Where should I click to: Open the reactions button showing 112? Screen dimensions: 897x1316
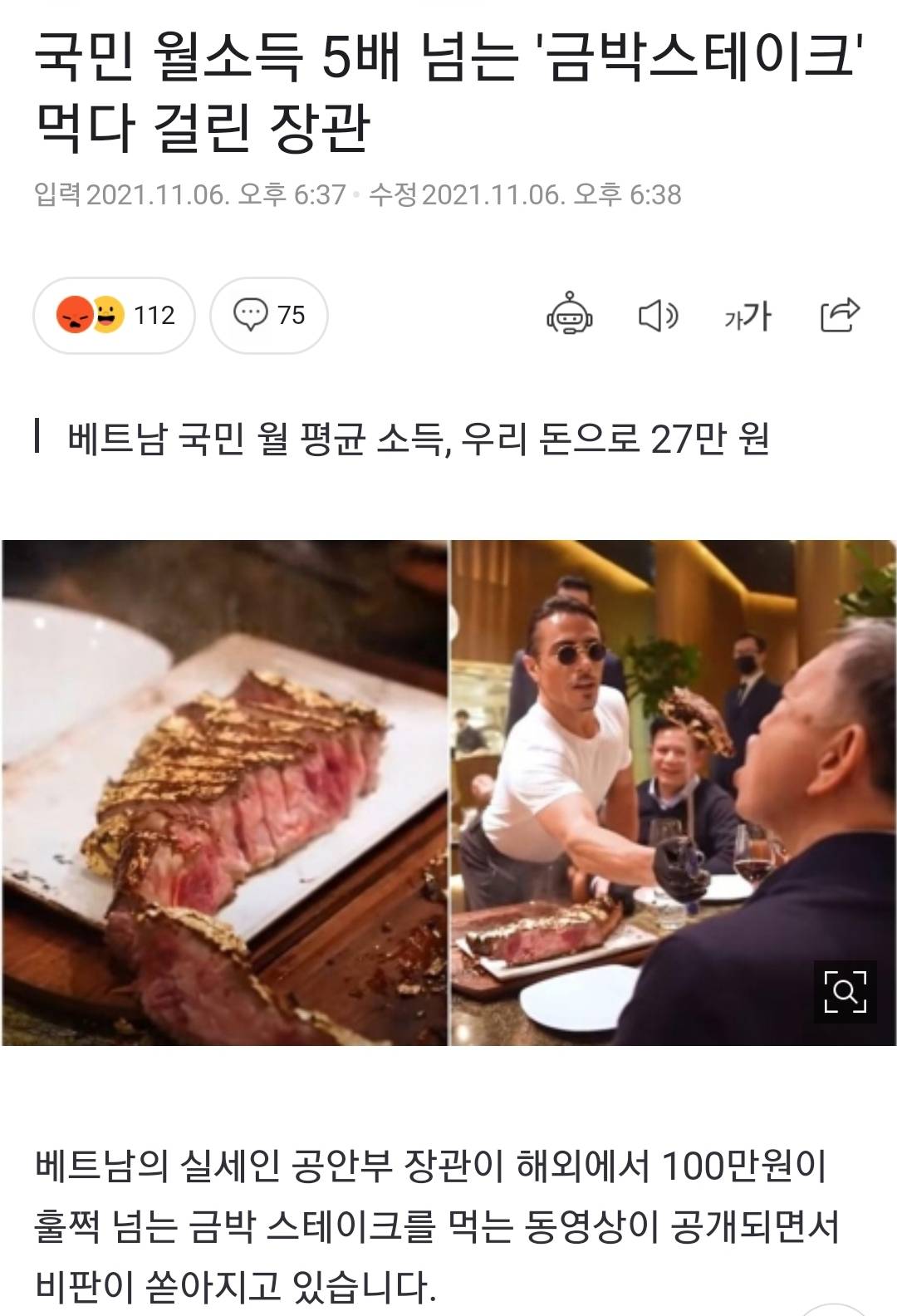point(114,316)
